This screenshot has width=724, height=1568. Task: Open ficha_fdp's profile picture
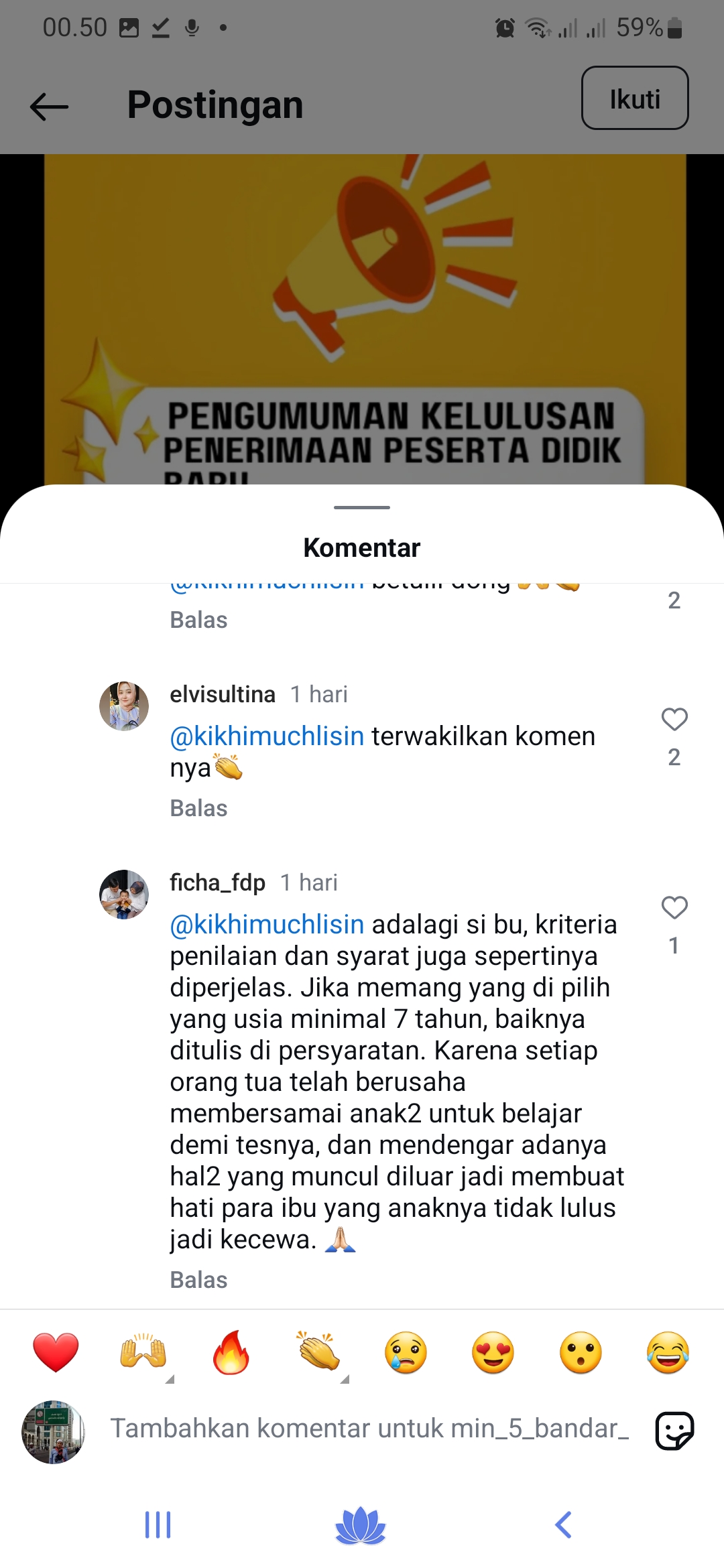124,895
